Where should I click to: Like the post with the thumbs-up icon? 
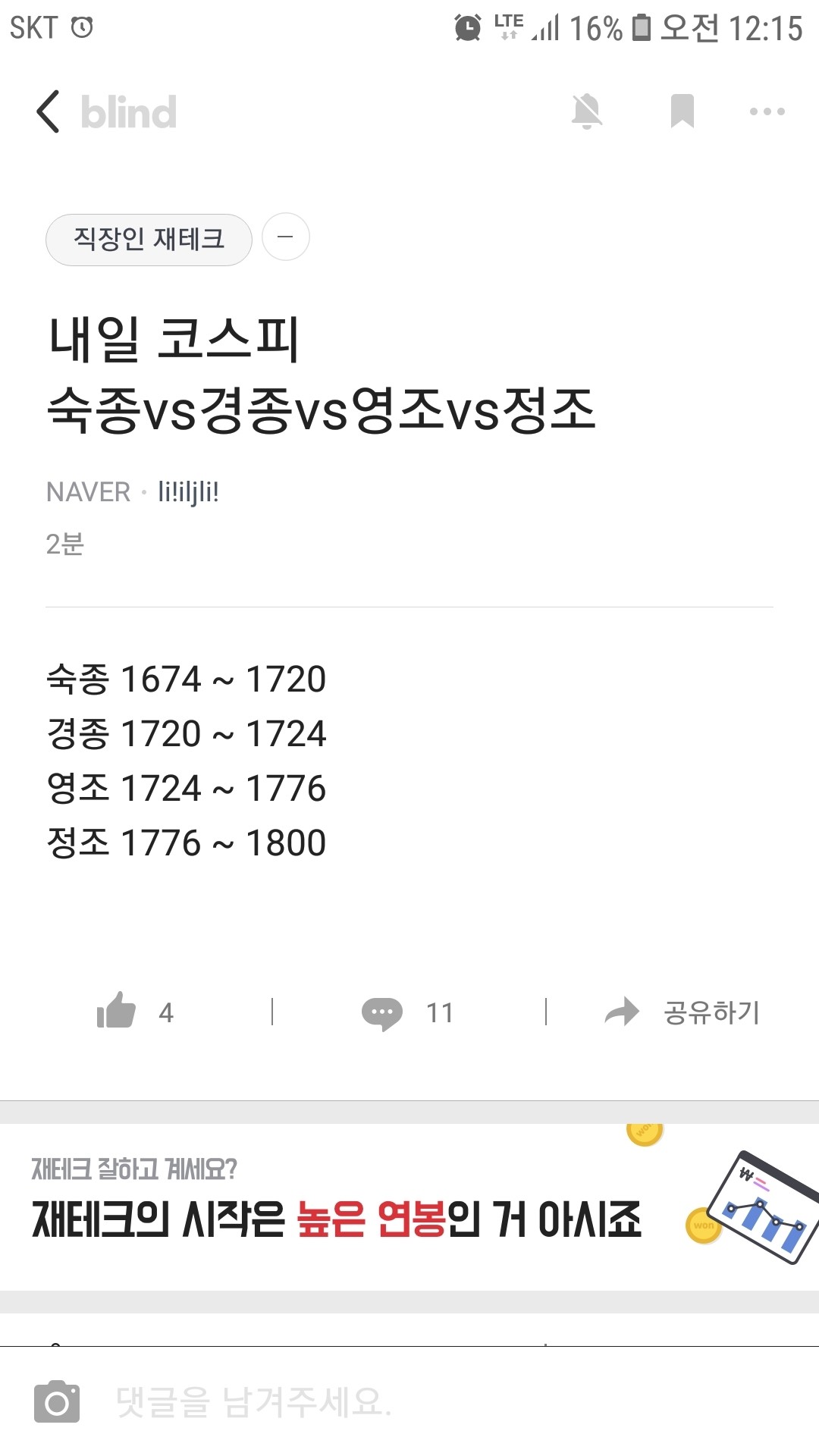pos(118,1011)
